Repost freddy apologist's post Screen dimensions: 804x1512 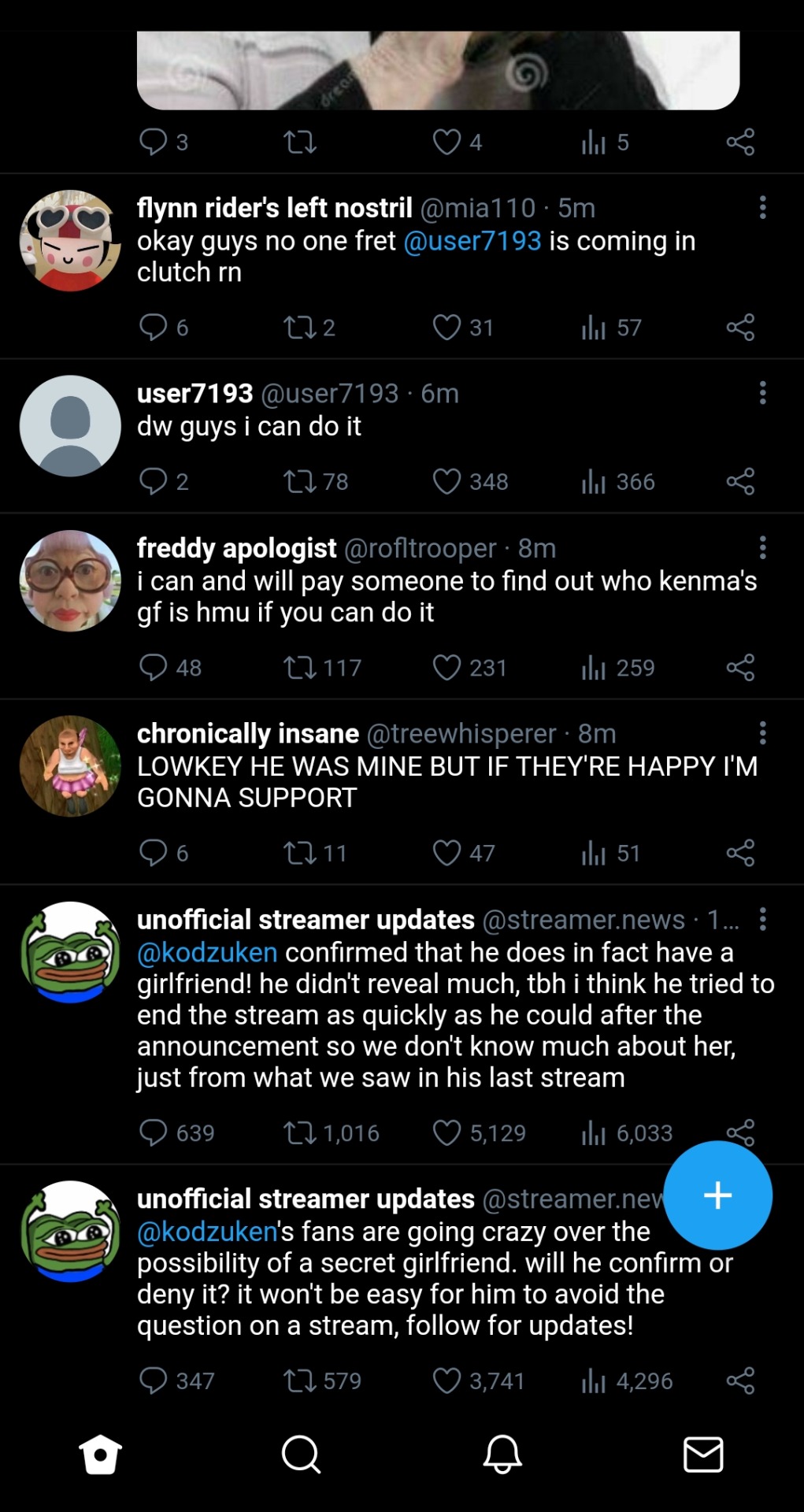point(300,668)
